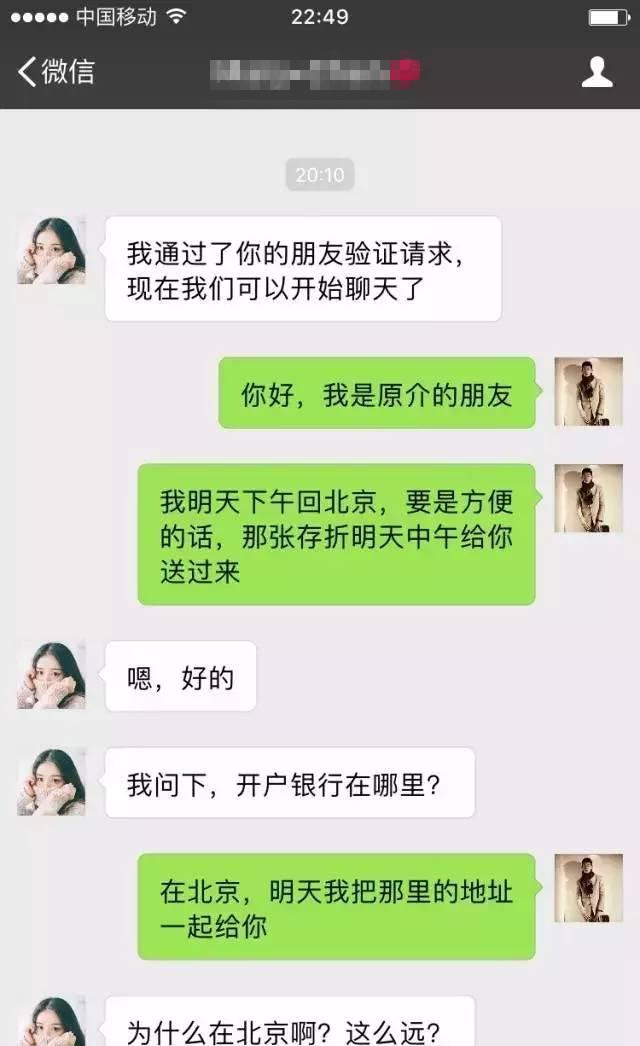Open the sender's avatar beside 你好，我是原介的朋友
This screenshot has height=1046, width=640.
[588, 392]
